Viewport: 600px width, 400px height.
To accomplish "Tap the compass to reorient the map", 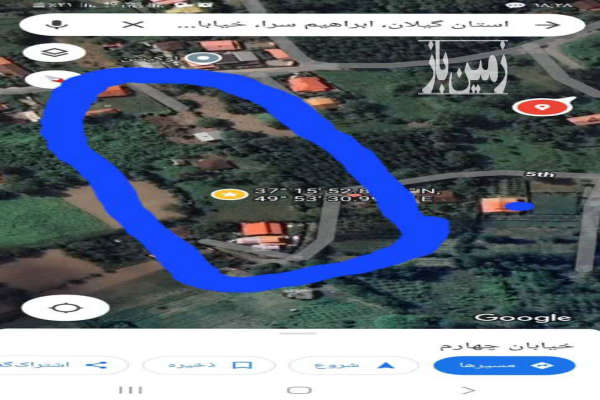I will click(53, 79).
